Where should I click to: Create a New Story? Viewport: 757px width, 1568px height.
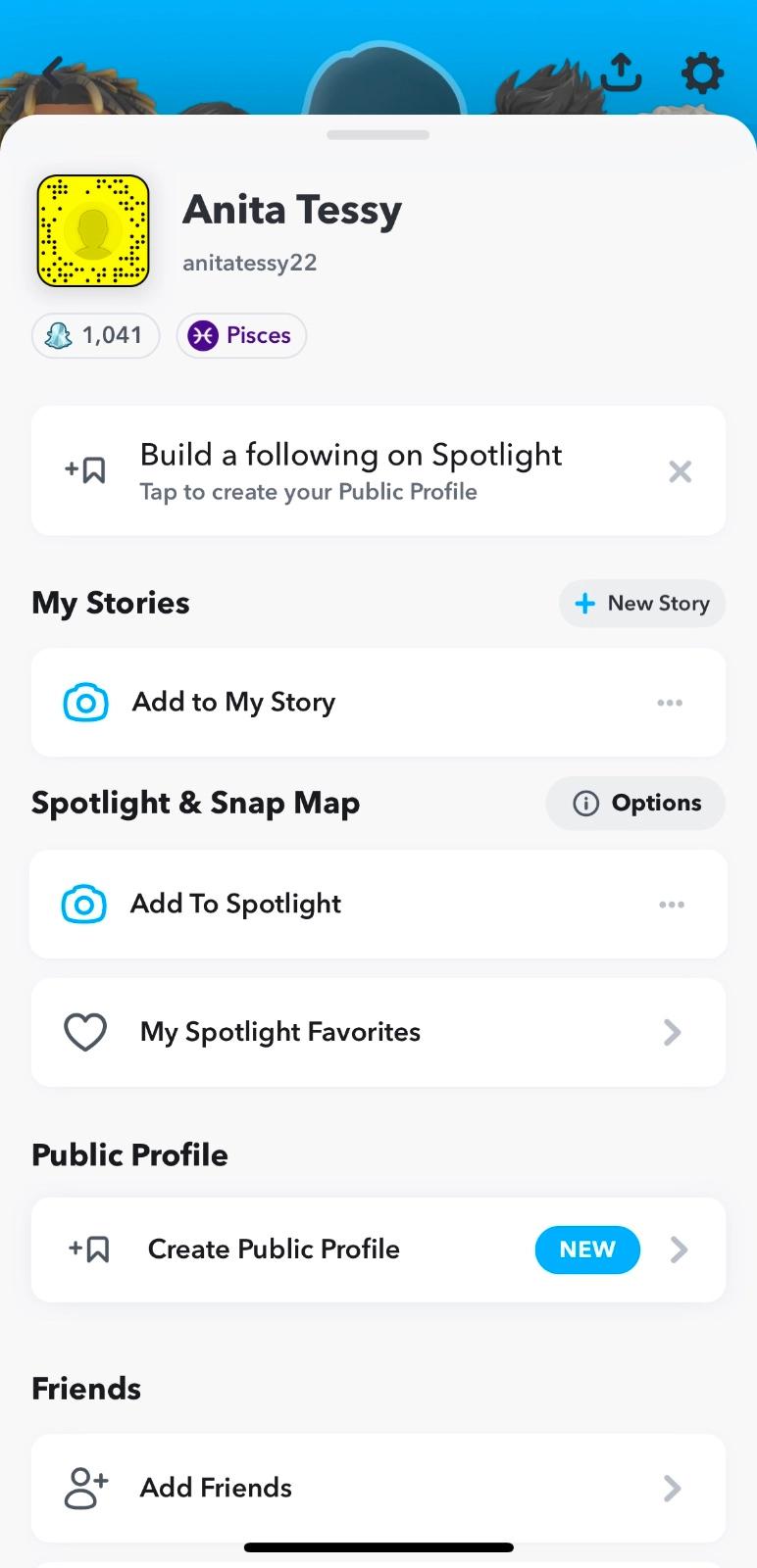point(642,604)
